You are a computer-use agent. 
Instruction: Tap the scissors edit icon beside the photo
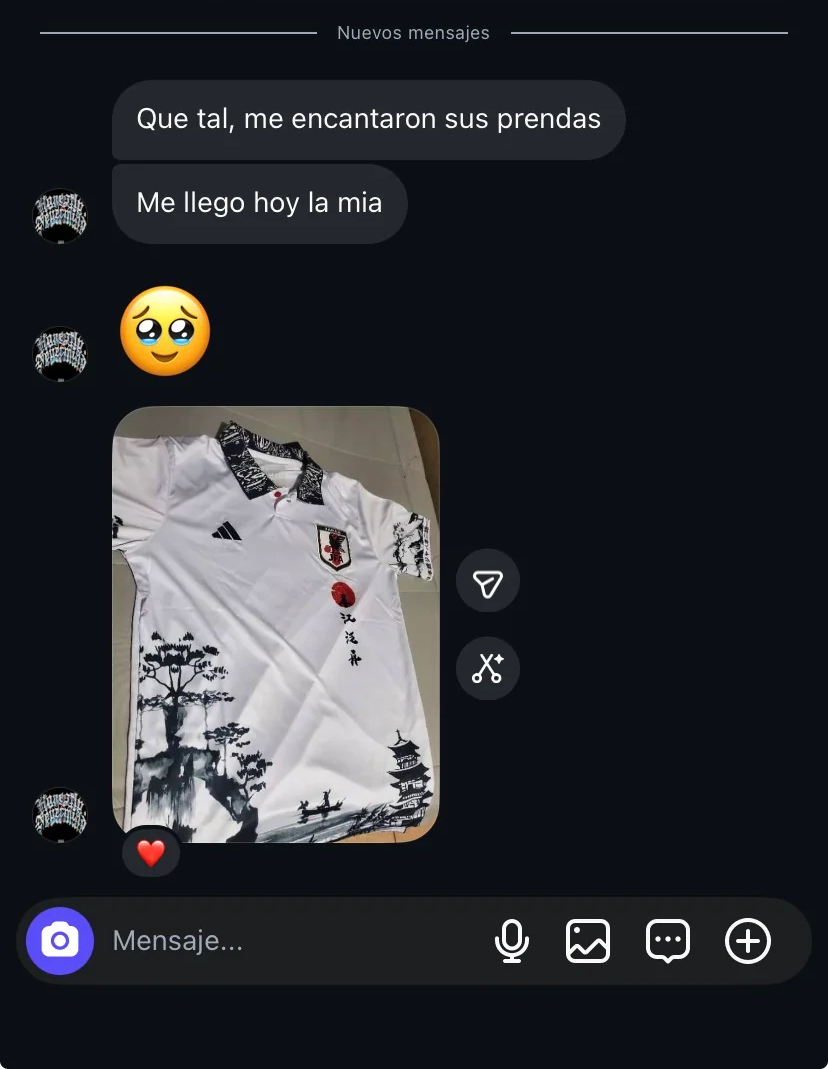(x=488, y=668)
